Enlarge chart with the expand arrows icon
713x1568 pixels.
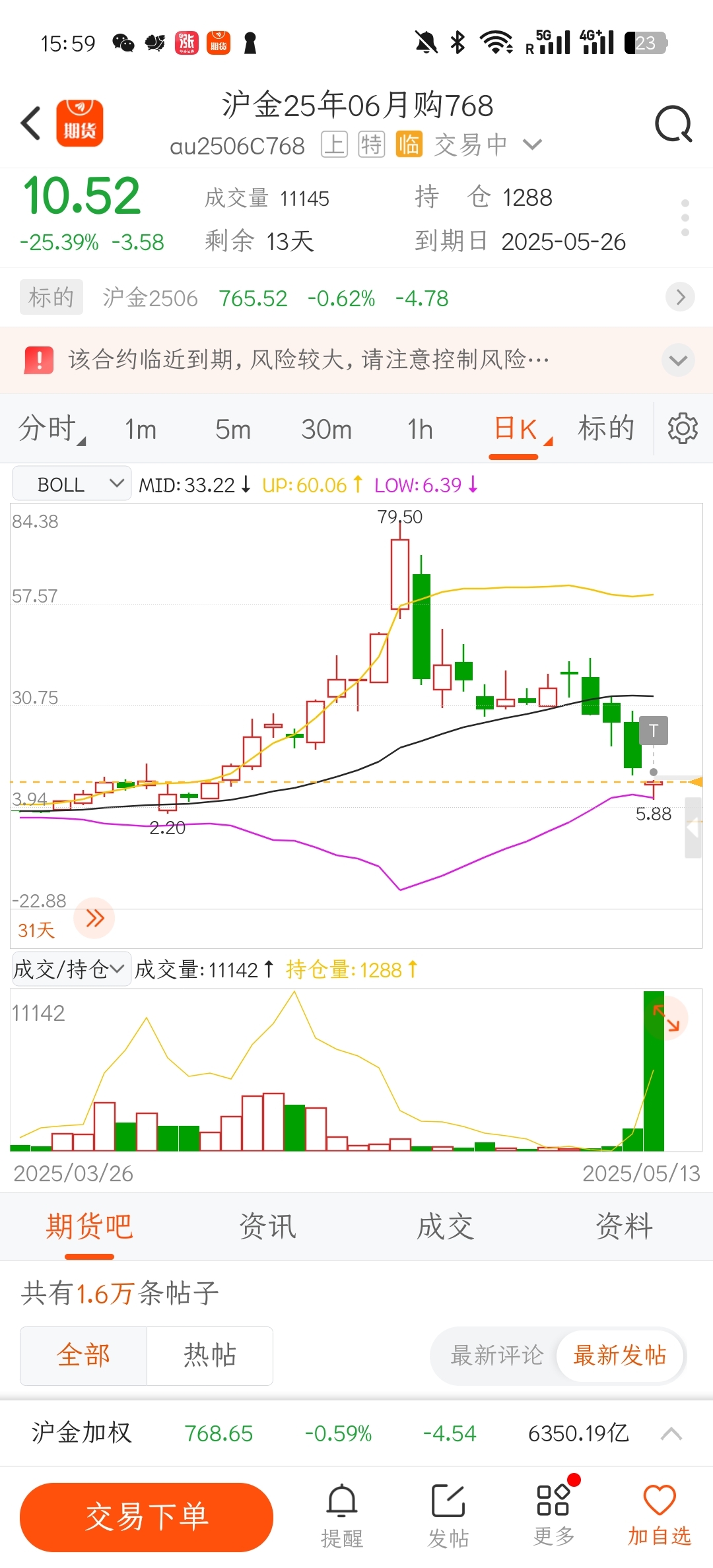click(x=666, y=1018)
